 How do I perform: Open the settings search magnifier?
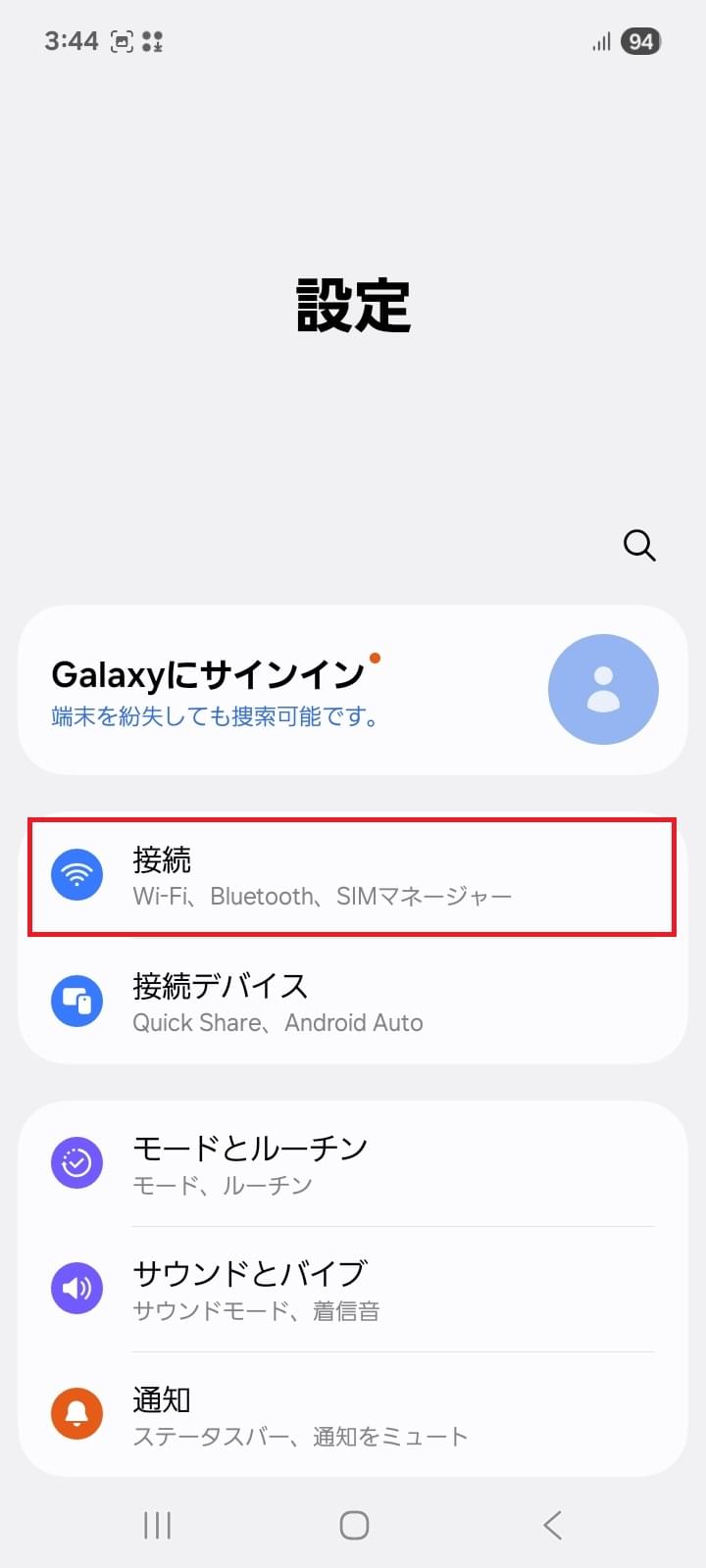[639, 545]
